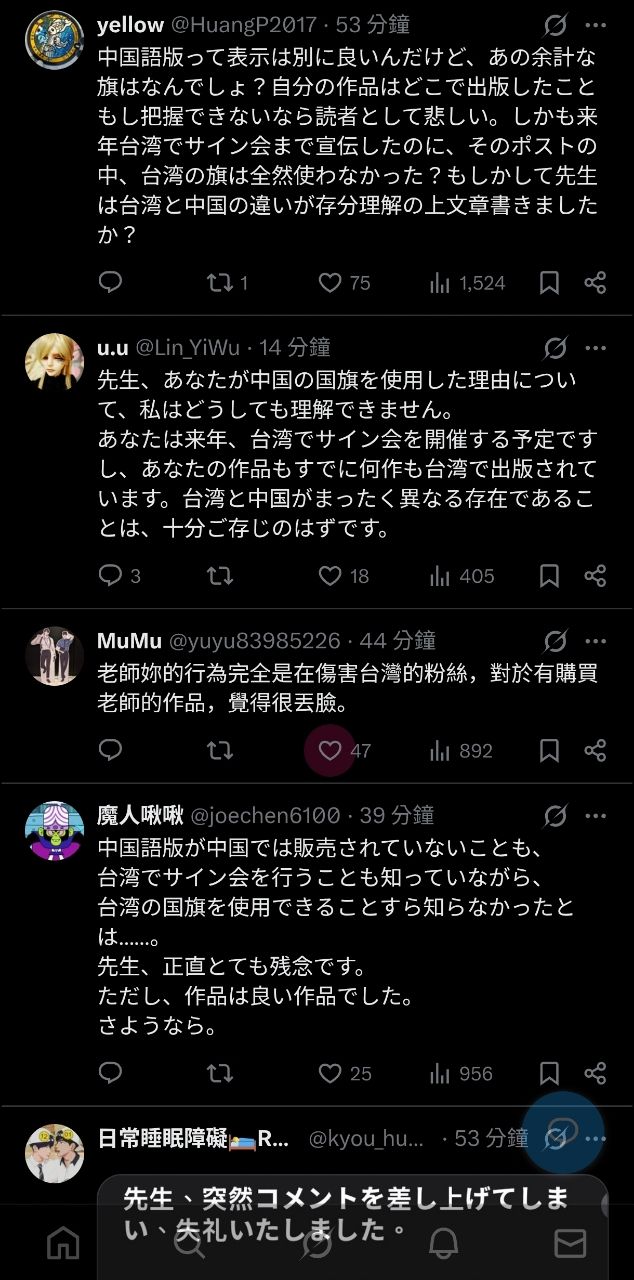This screenshot has width=634, height=1280.
Task: Go to the Home tab
Action: tap(63, 1243)
